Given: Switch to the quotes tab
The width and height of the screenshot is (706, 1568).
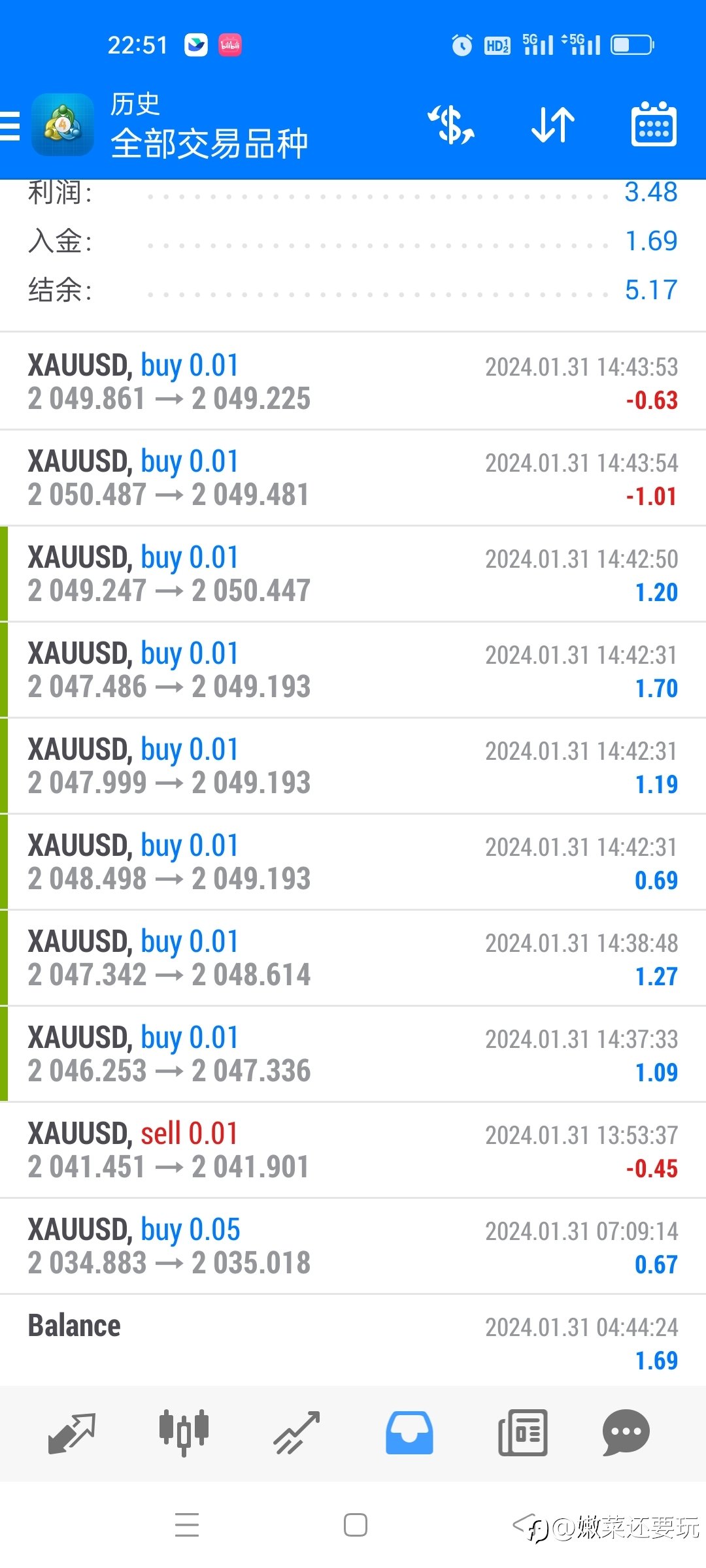Looking at the screenshot, I should point(72,1433).
